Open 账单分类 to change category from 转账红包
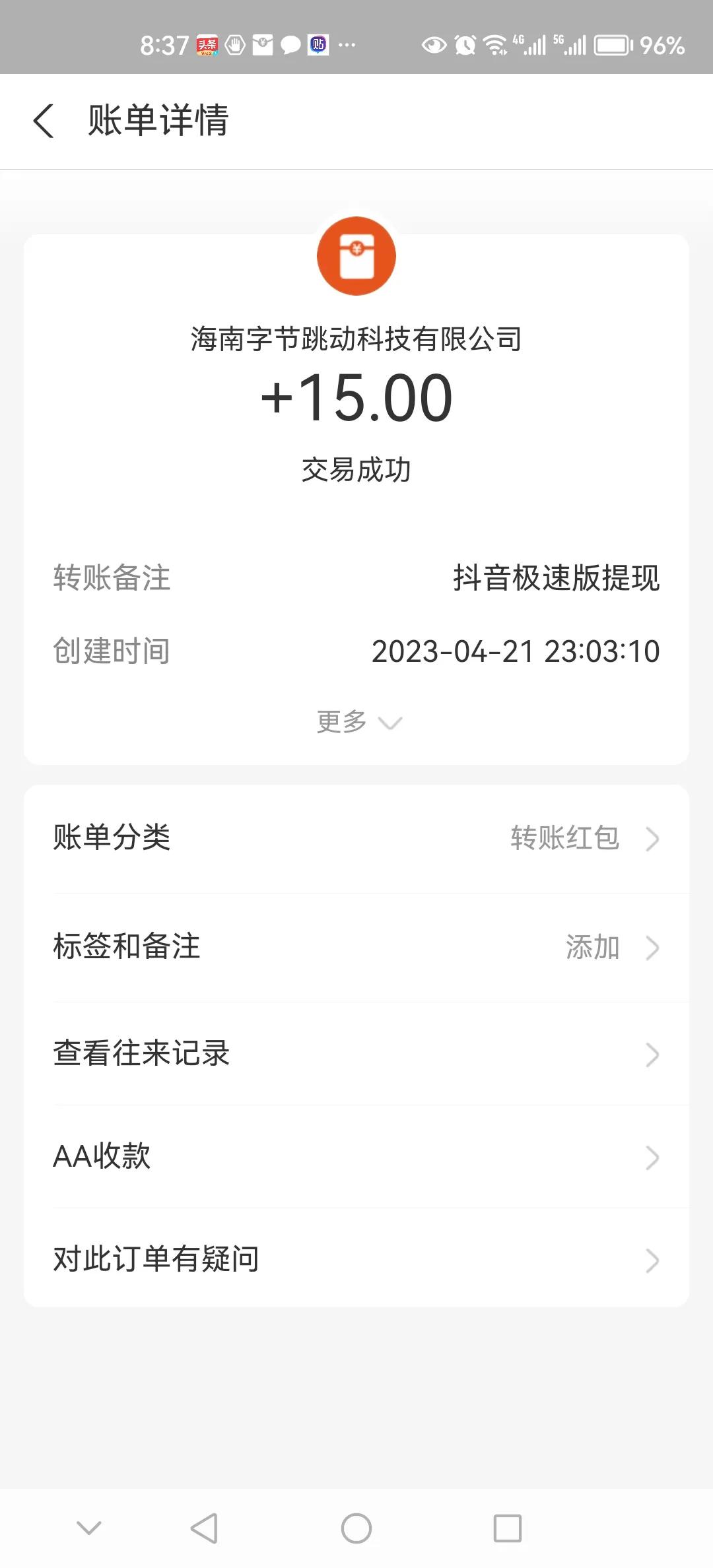 coord(356,839)
